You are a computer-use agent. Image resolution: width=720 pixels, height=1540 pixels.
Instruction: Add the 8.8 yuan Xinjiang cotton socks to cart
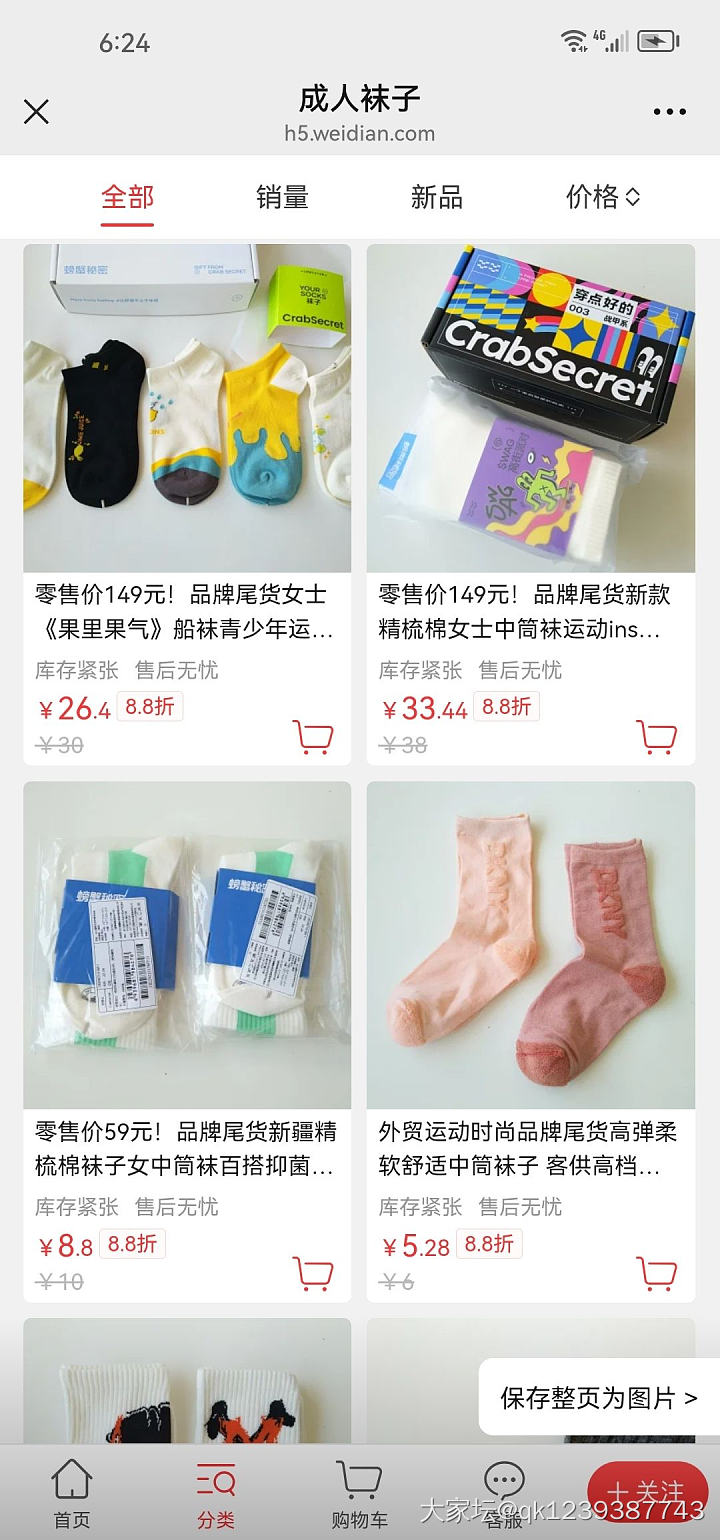314,1273
